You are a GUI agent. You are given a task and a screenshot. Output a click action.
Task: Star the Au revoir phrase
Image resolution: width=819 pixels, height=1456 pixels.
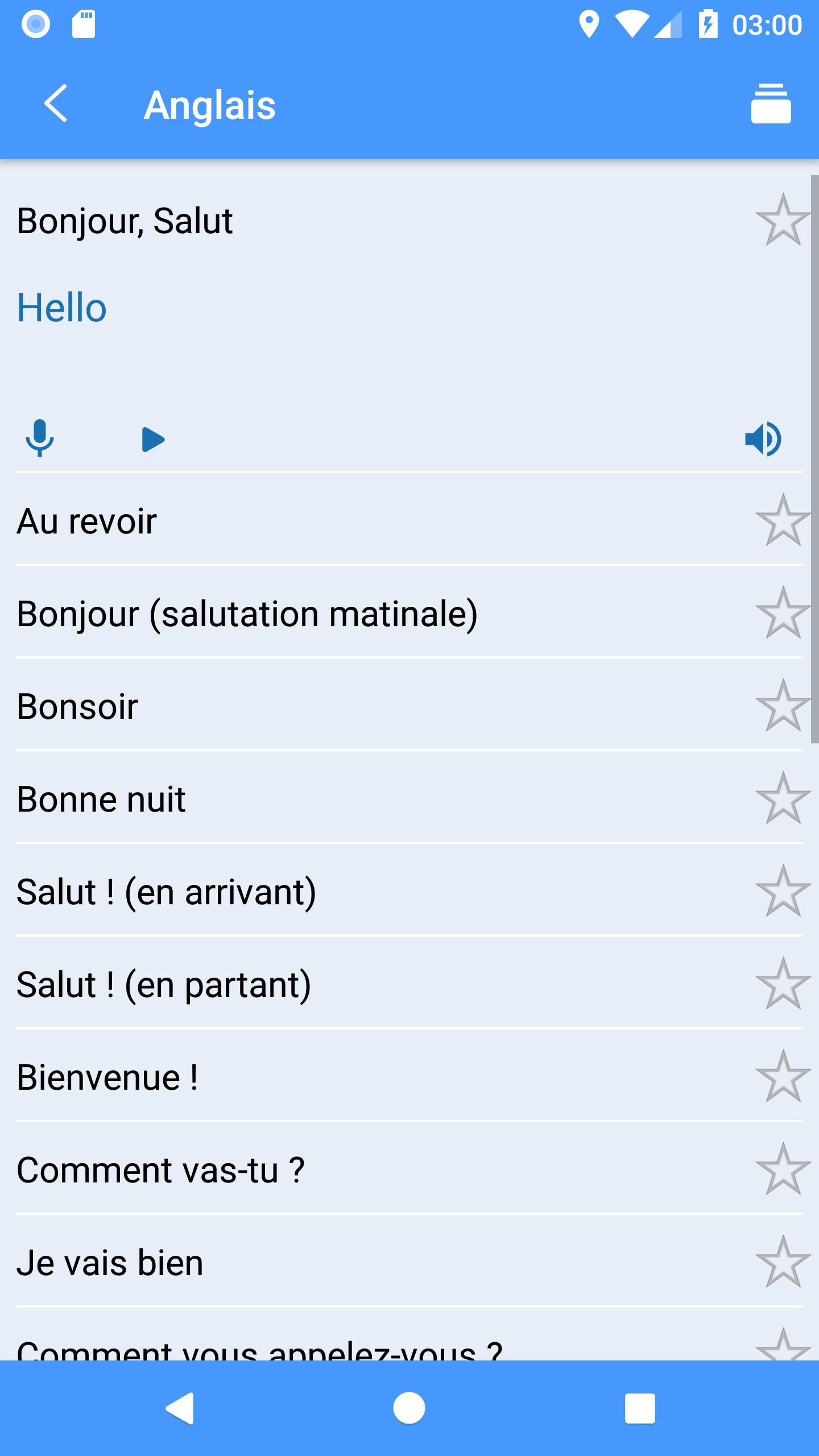click(783, 520)
